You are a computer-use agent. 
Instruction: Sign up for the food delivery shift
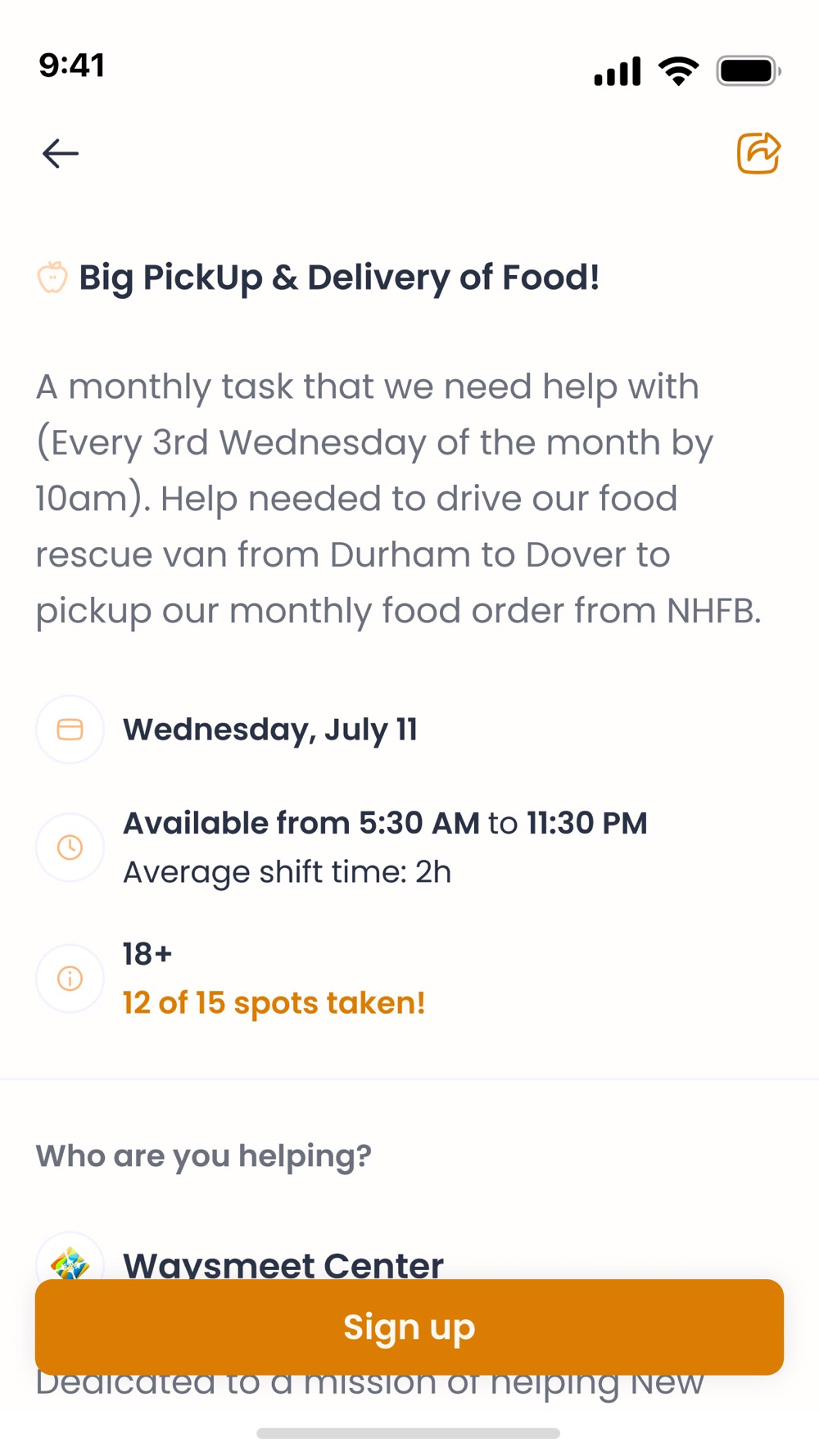pyautogui.click(x=409, y=1327)
